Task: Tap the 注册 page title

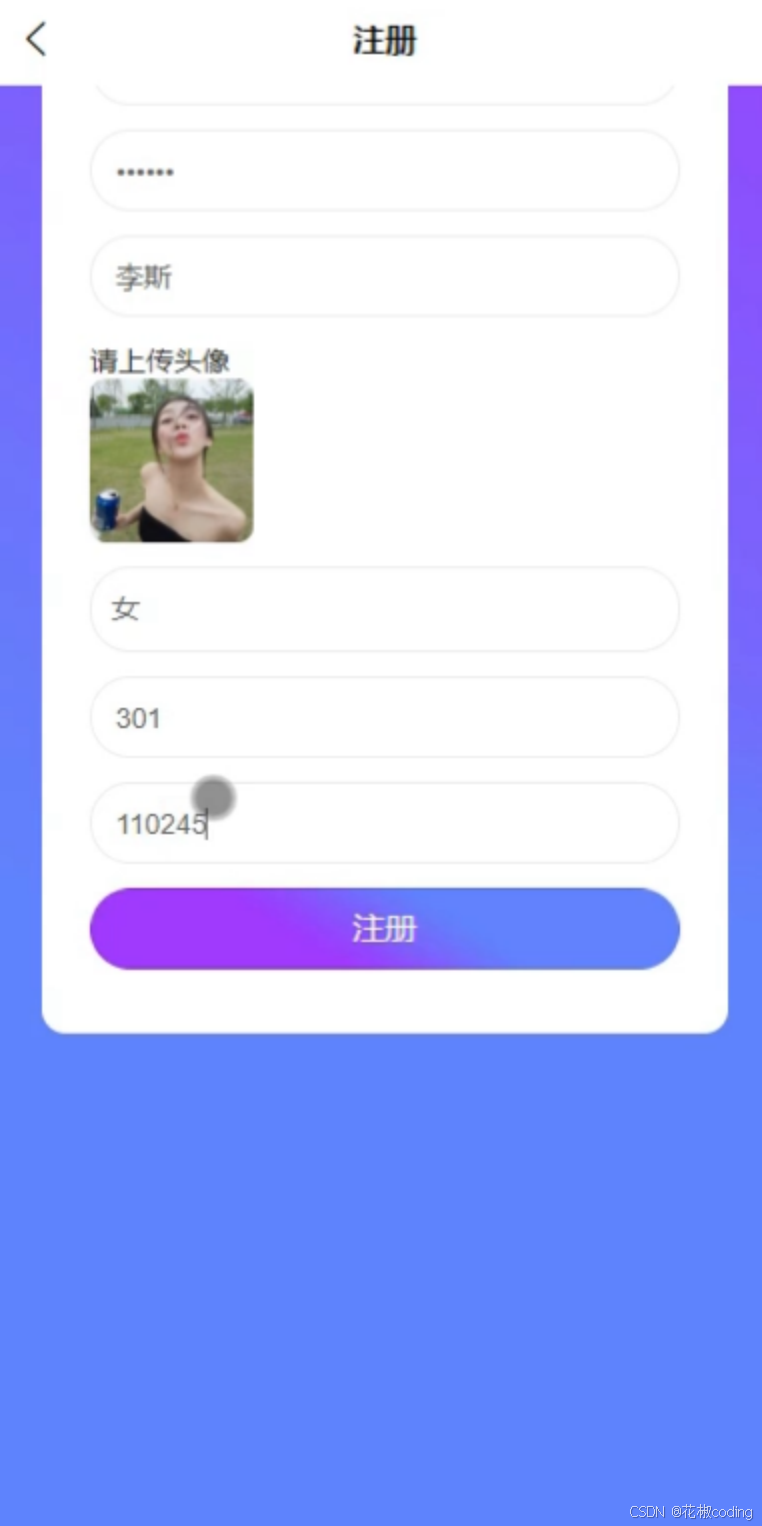Action: point(381,40)
